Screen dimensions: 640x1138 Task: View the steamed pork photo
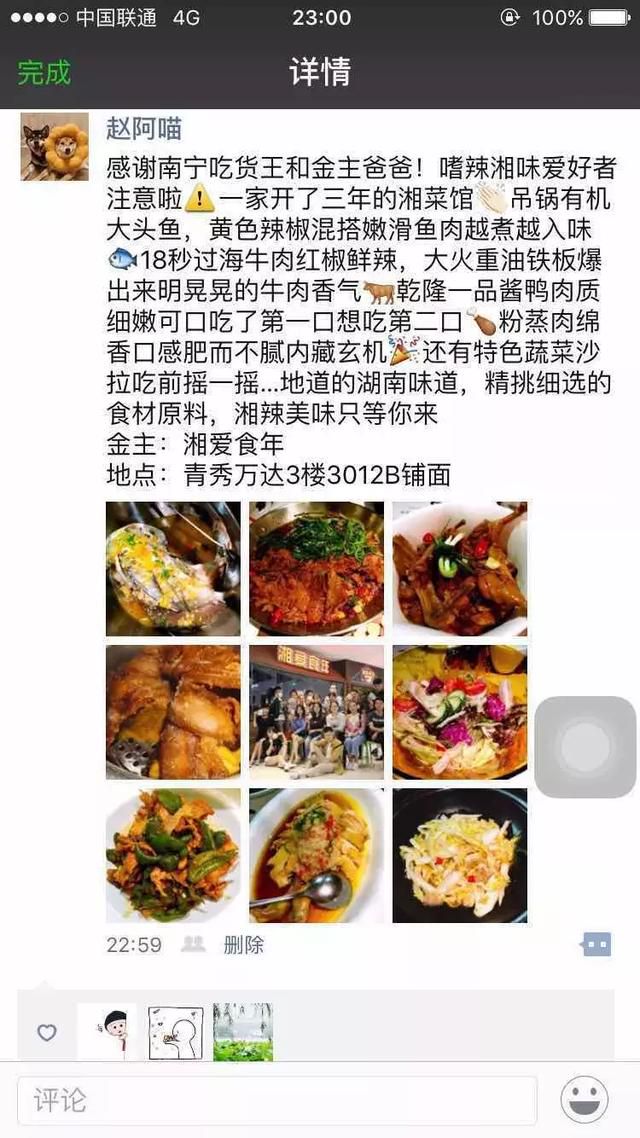tap(173, 713)
